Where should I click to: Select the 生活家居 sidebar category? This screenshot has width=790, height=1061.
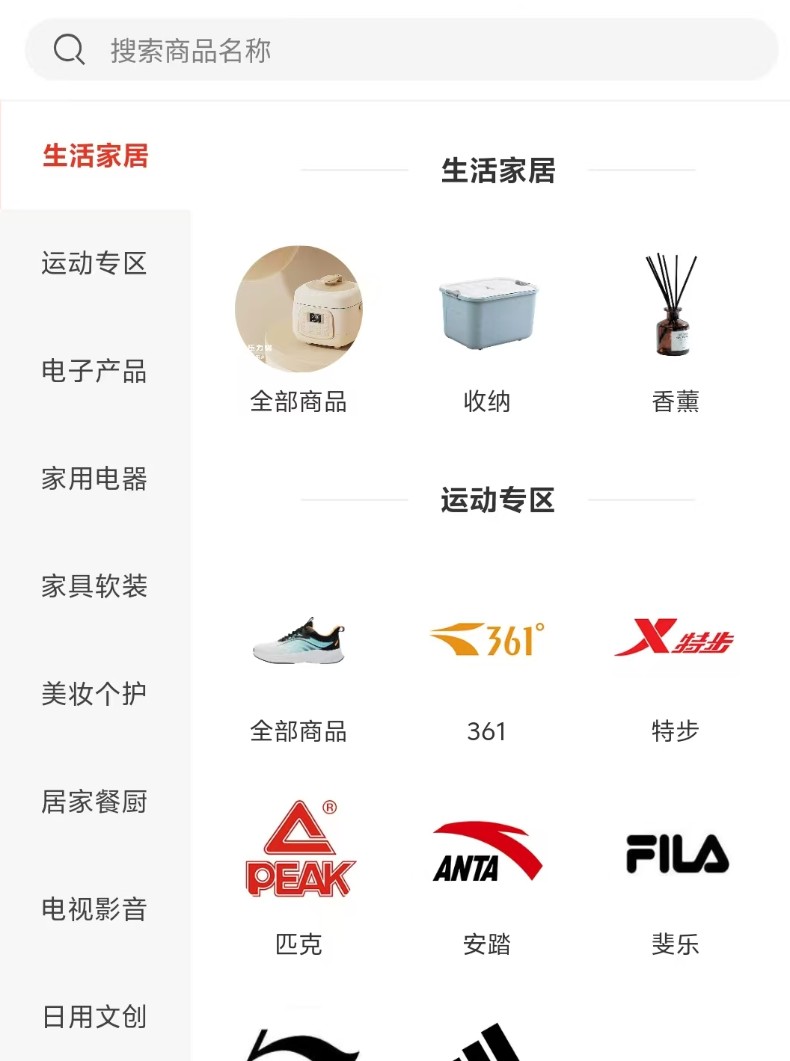[94, 156]
